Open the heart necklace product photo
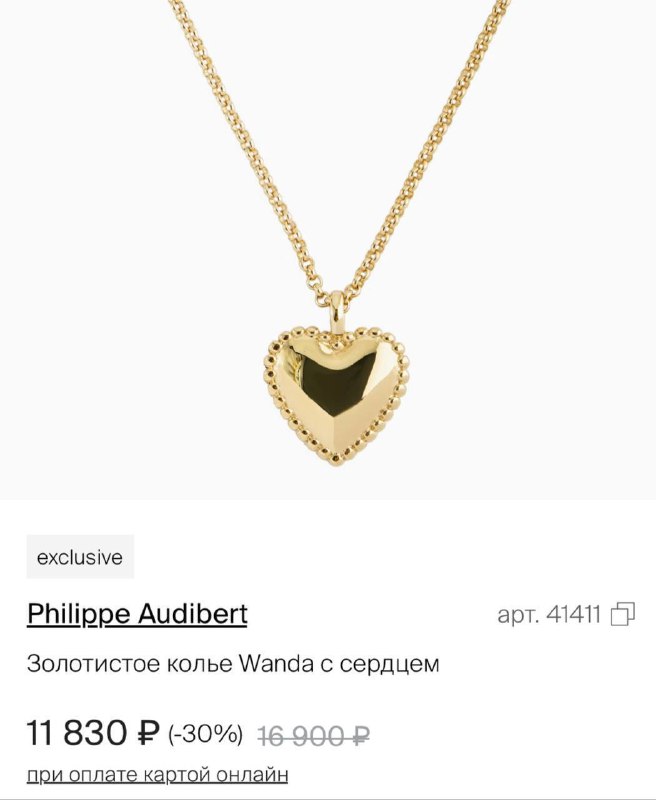The height and width of the screenshot is (800, 656). [328, 250]
